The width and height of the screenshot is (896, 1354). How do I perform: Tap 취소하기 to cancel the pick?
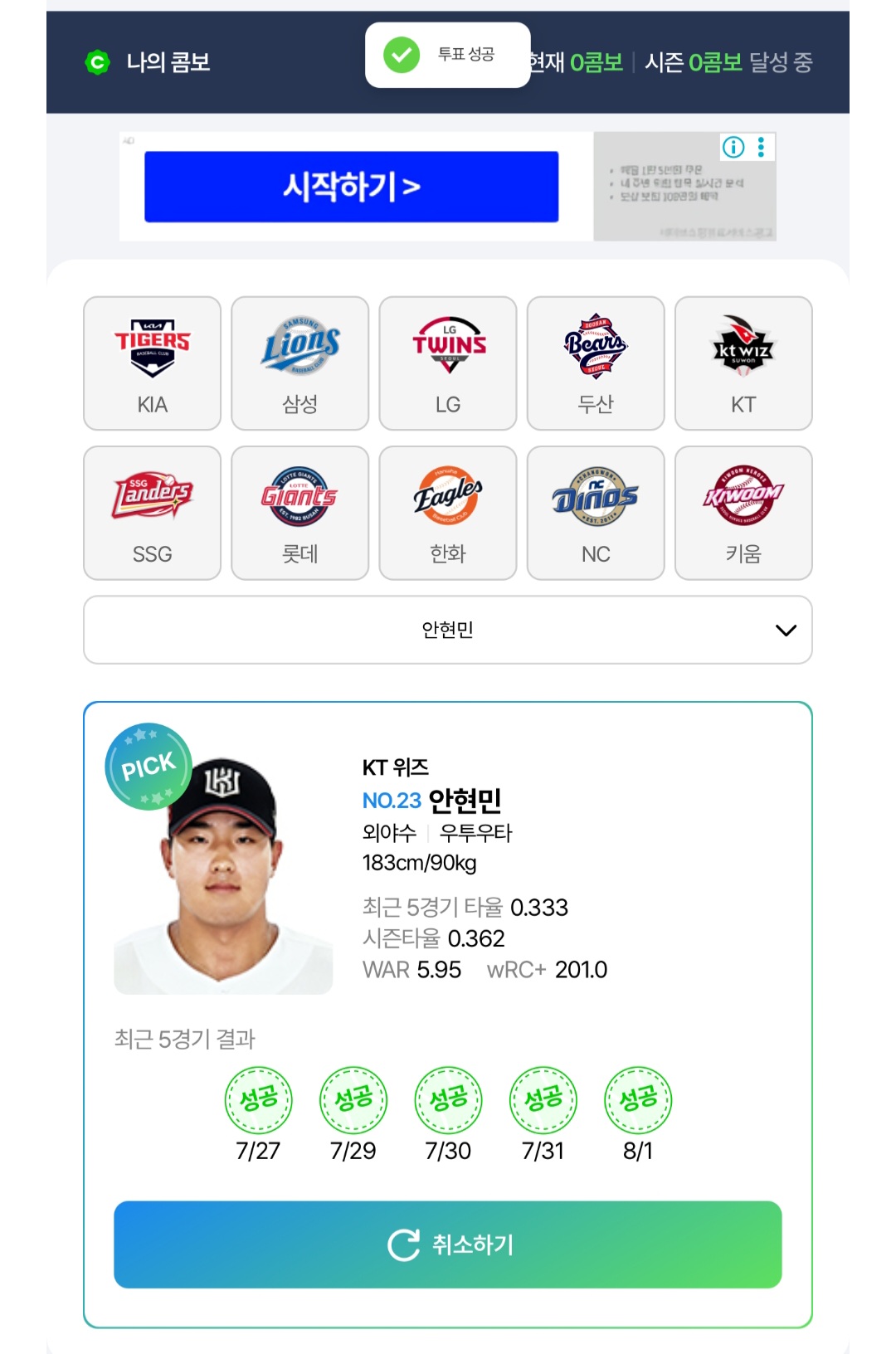(x=448, y=1244)
